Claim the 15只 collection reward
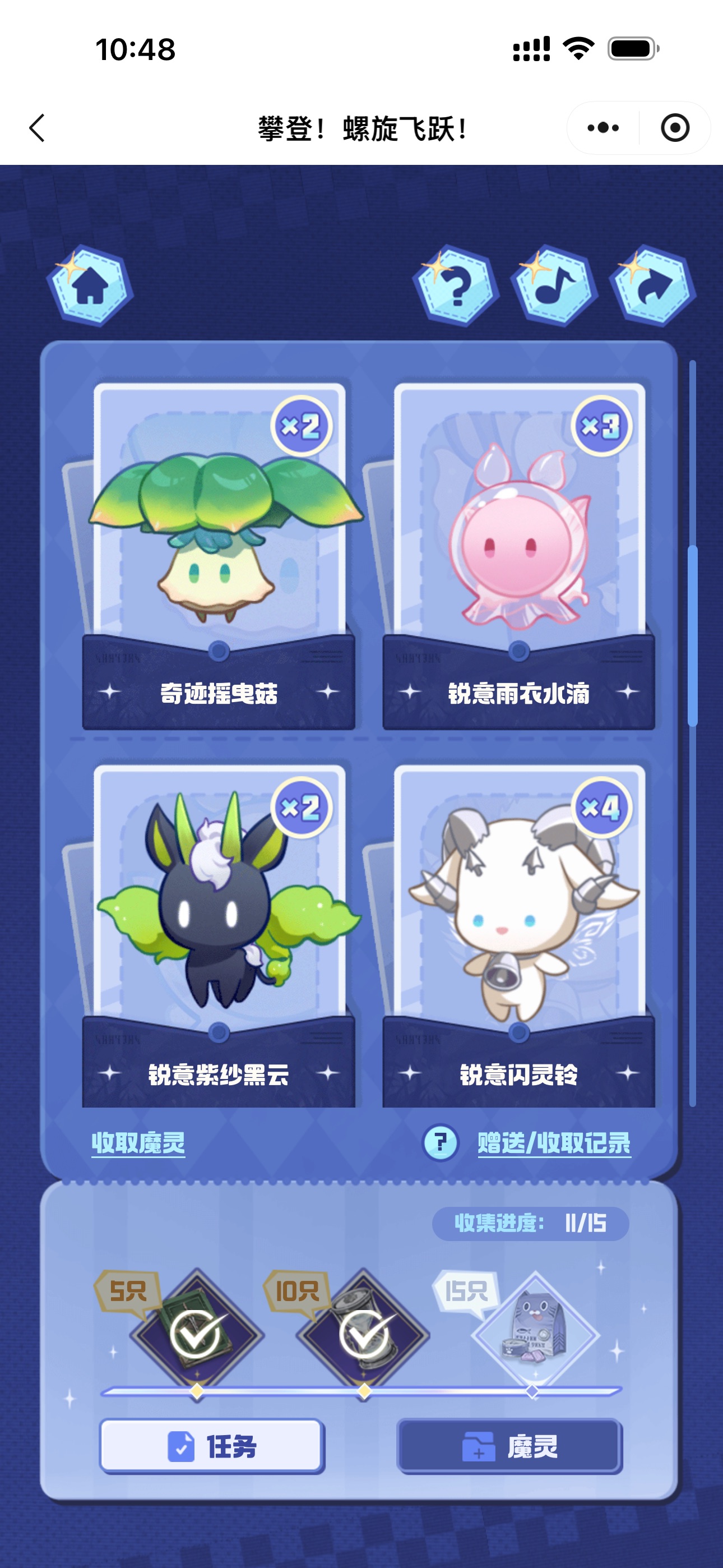 point(534,1333)
